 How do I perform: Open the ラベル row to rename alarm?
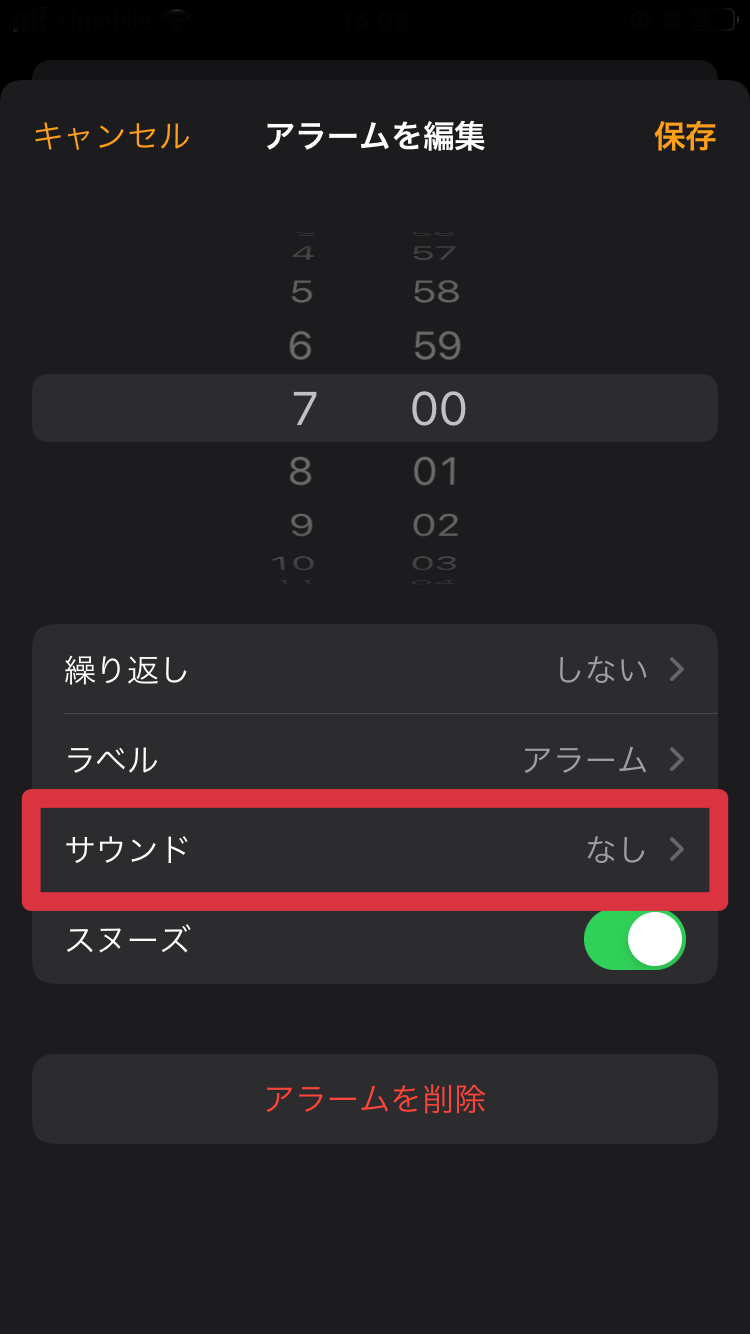pyautogui.click(x=375, y=759)
